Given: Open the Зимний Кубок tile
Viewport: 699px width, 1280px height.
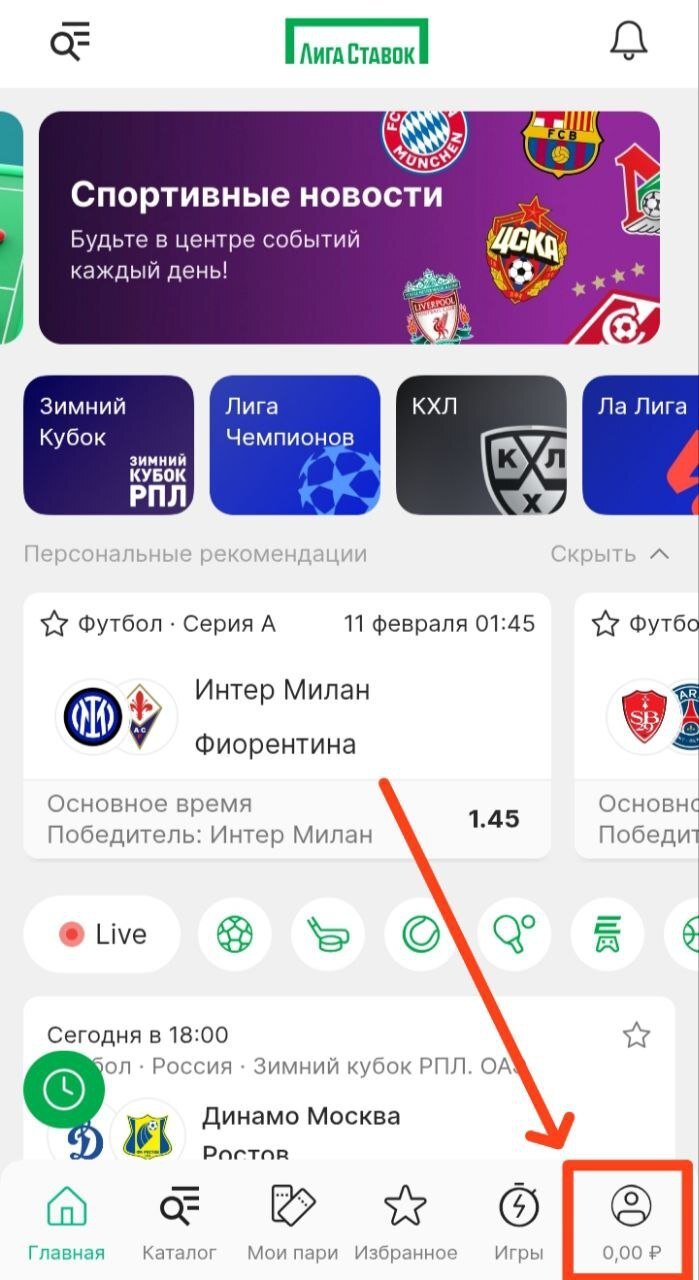Looking at the screenshot, I should click(108, 444).
